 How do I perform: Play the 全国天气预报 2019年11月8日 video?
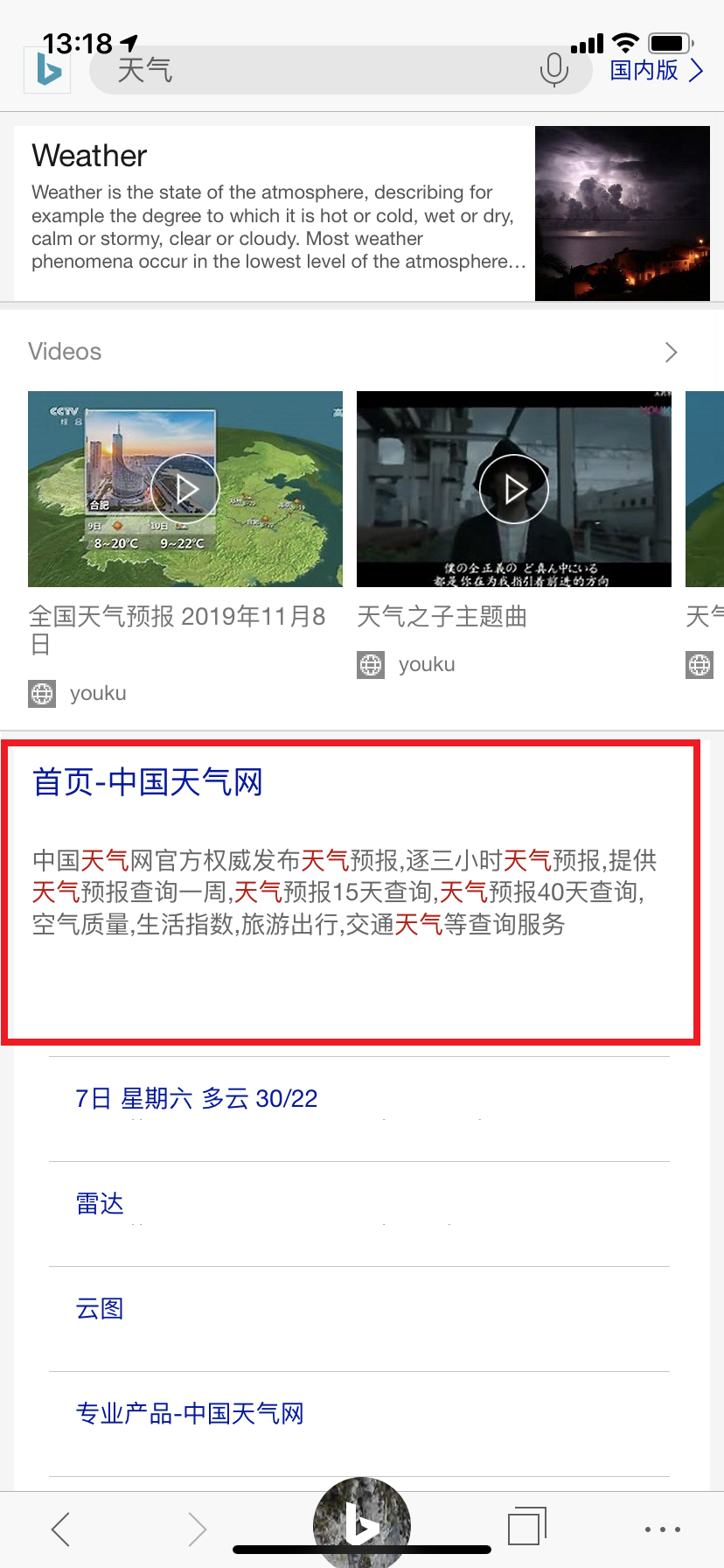click(185, 489)
